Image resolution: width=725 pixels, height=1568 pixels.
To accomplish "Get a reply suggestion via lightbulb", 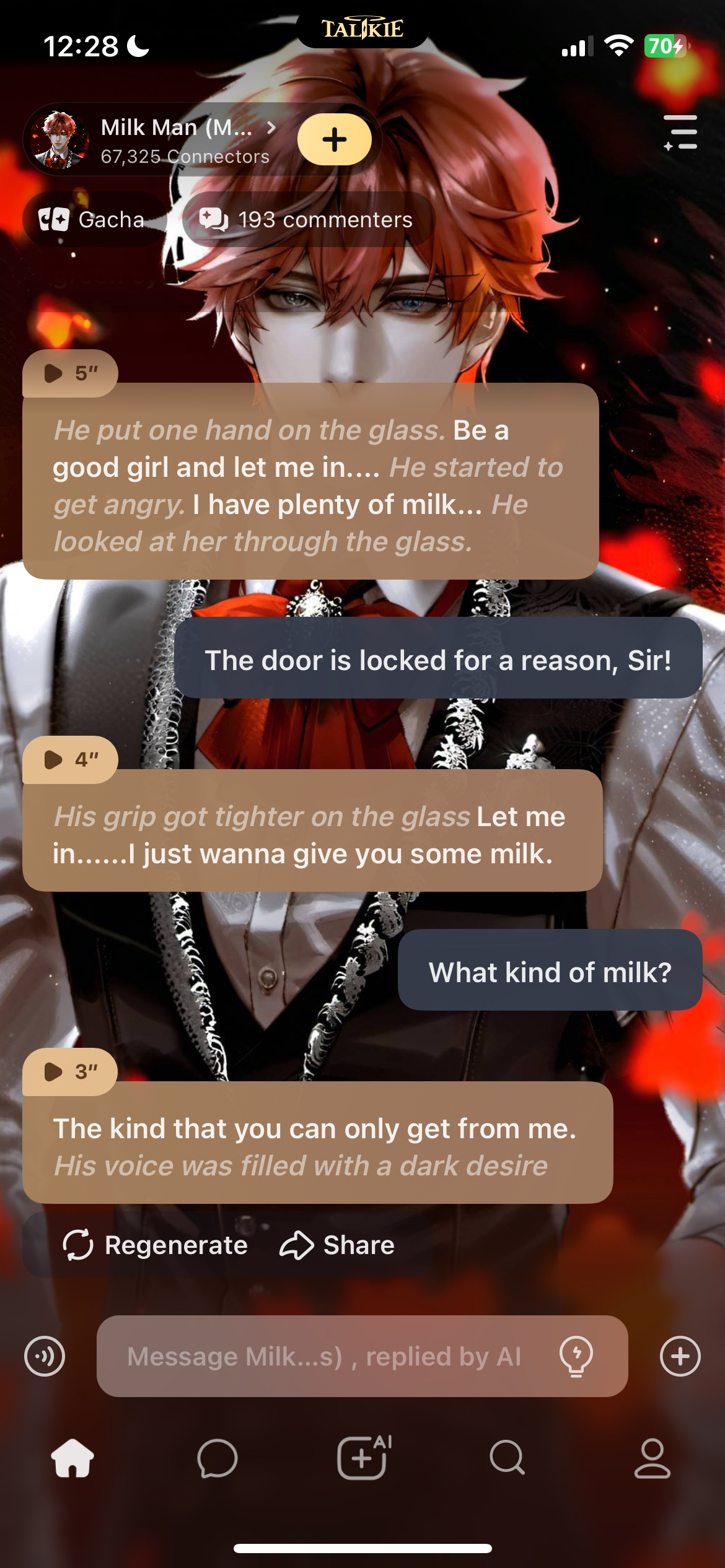I will [x=576, y=1356].
